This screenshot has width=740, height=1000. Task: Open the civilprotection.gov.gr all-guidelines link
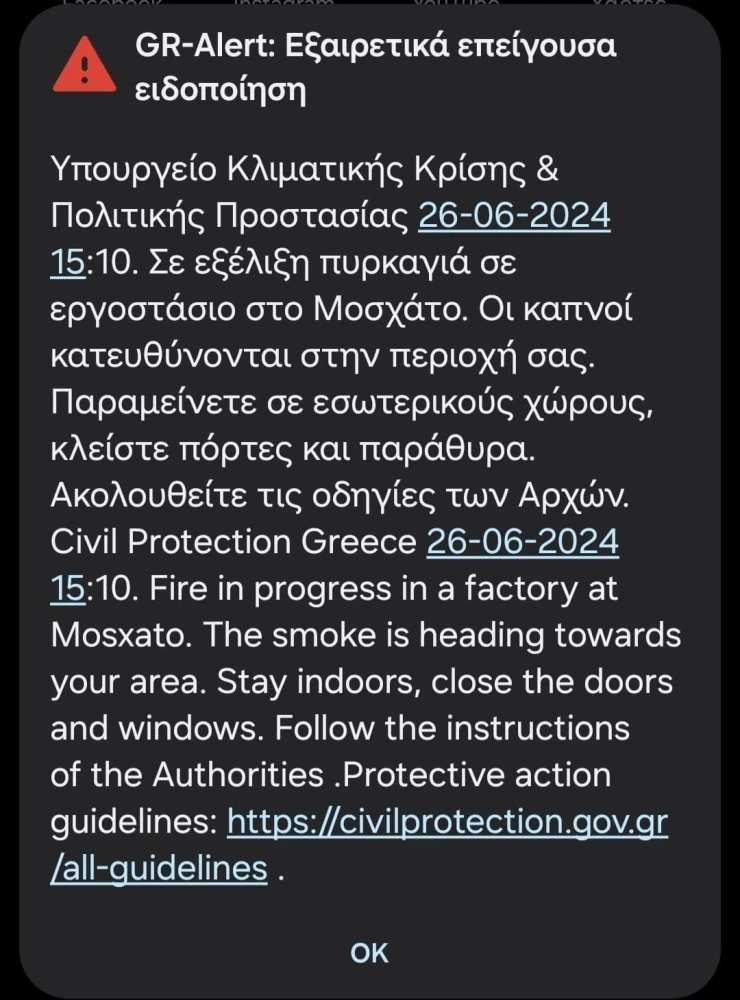[447, 822]
